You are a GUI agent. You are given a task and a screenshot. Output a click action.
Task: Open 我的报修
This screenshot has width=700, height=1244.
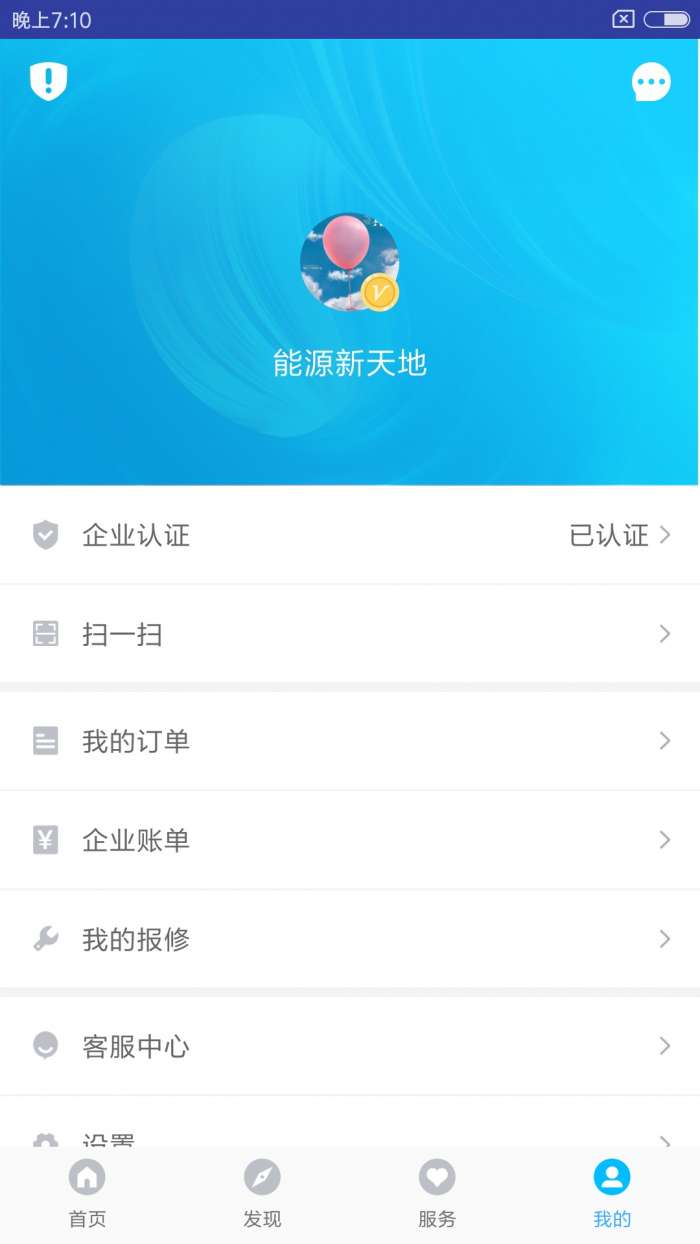click(x=350, y=939)
